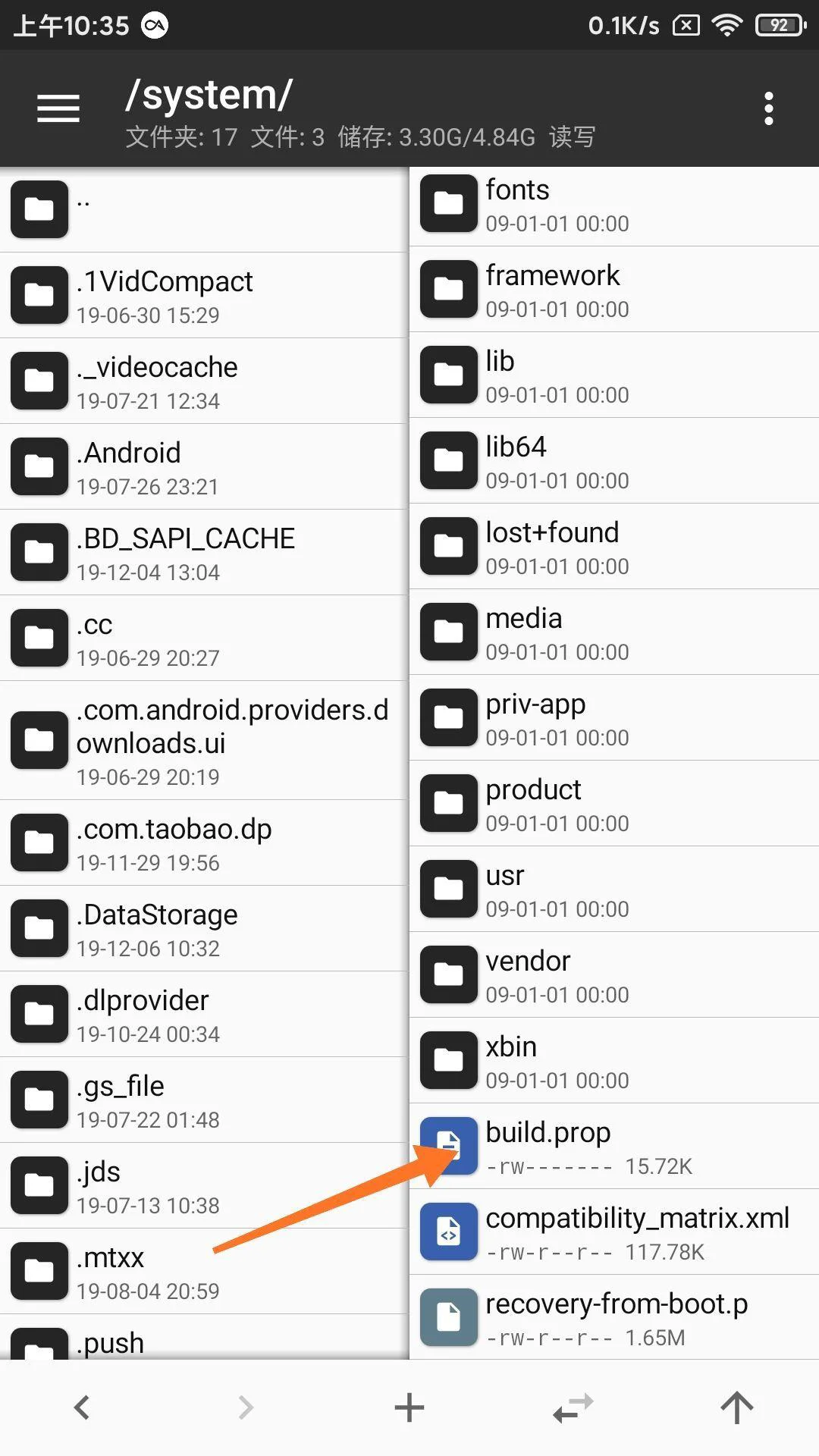Viewport: 819px width, 1456px height.
Task: Open the xbin folder
Action: 614,1060
